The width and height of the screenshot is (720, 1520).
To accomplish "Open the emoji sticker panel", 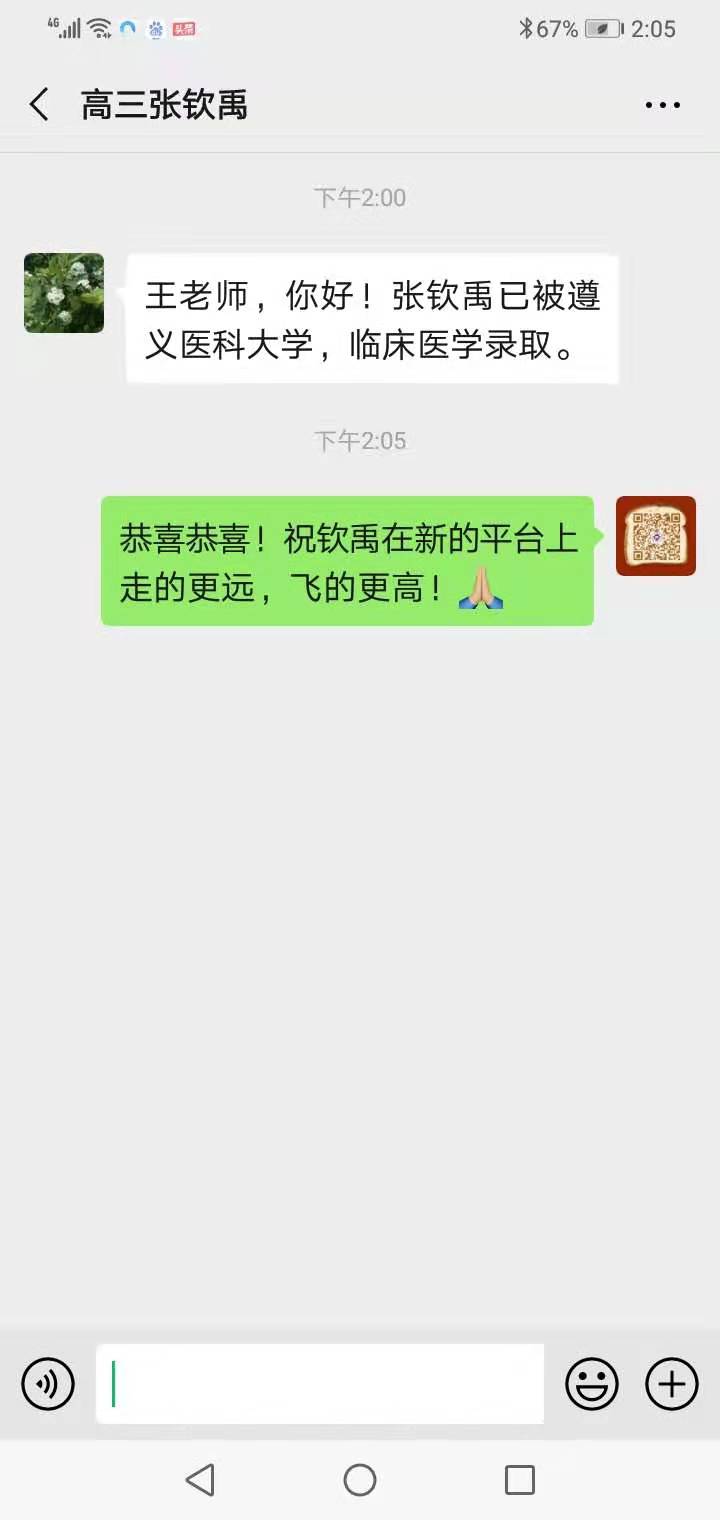I will click(x=592, y=1384).
